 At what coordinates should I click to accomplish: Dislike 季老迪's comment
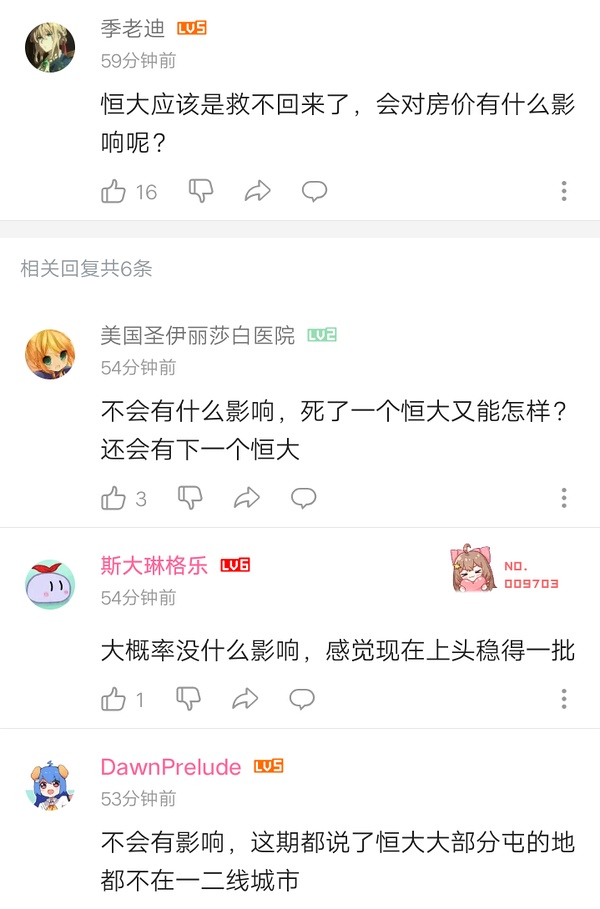[201, 191]
